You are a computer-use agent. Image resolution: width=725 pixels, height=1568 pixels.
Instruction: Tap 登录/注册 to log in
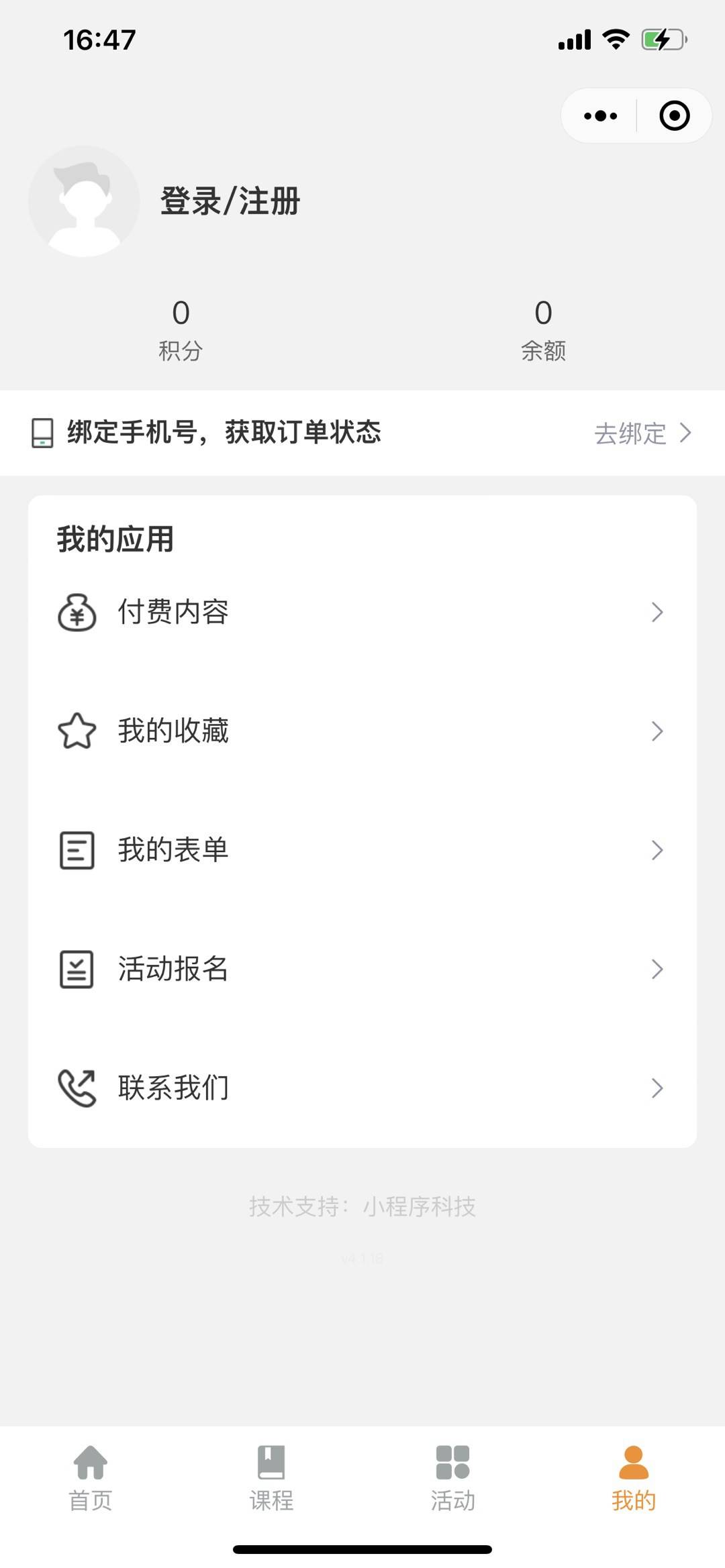(x=230, y=201)
